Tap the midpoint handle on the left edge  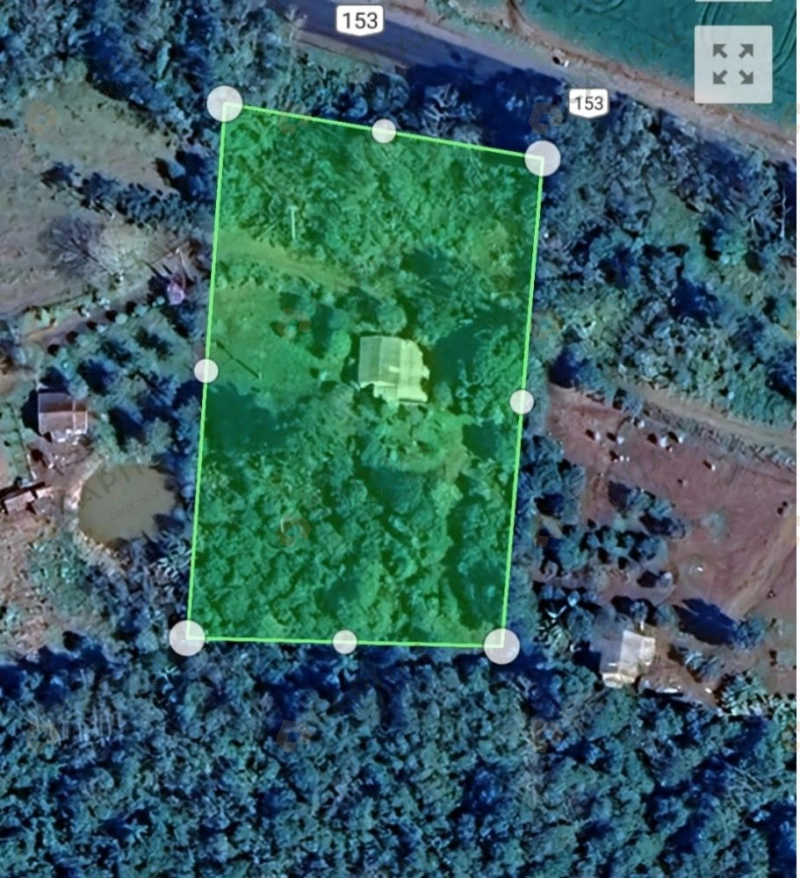pyautogui.click(x=206, y=371)
